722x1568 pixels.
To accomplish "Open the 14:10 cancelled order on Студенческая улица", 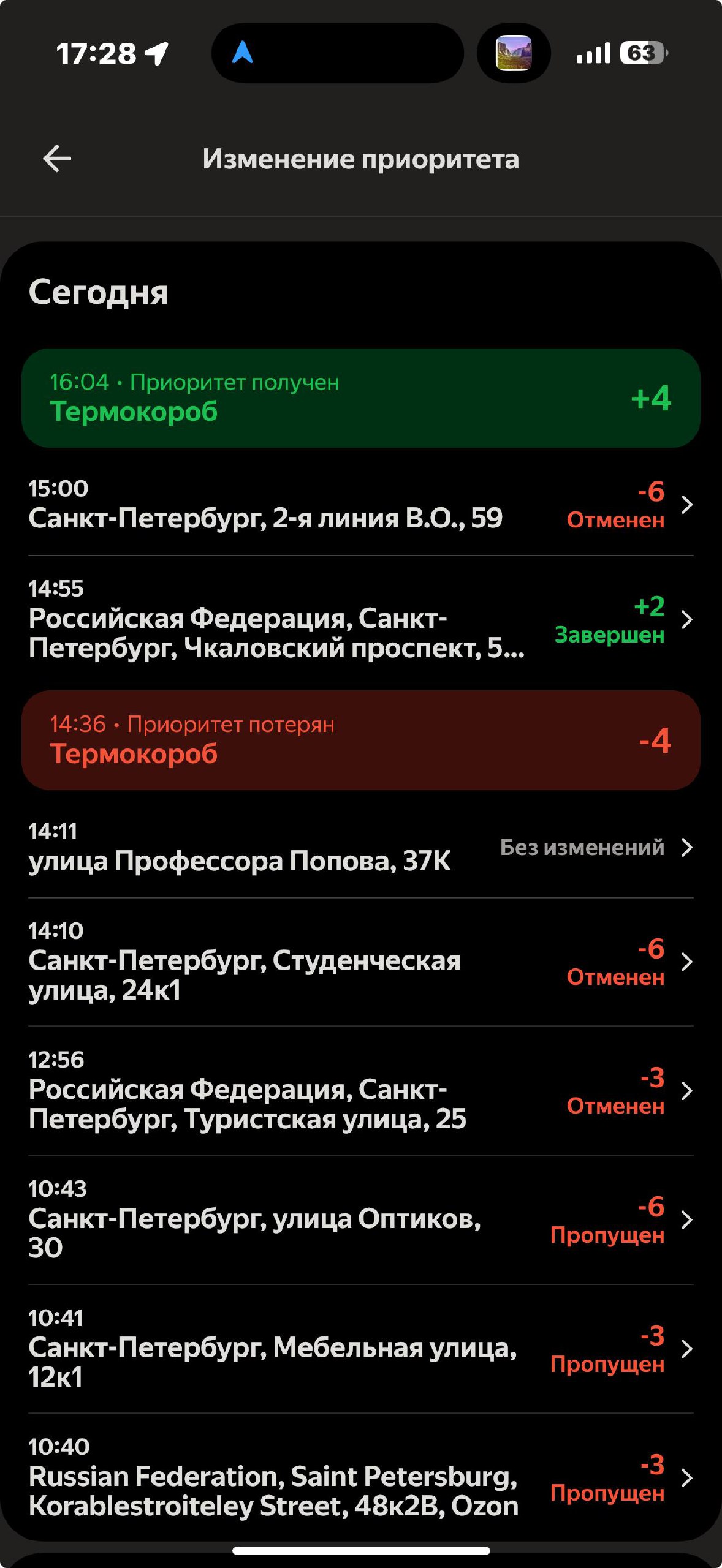I will point(360,962).
